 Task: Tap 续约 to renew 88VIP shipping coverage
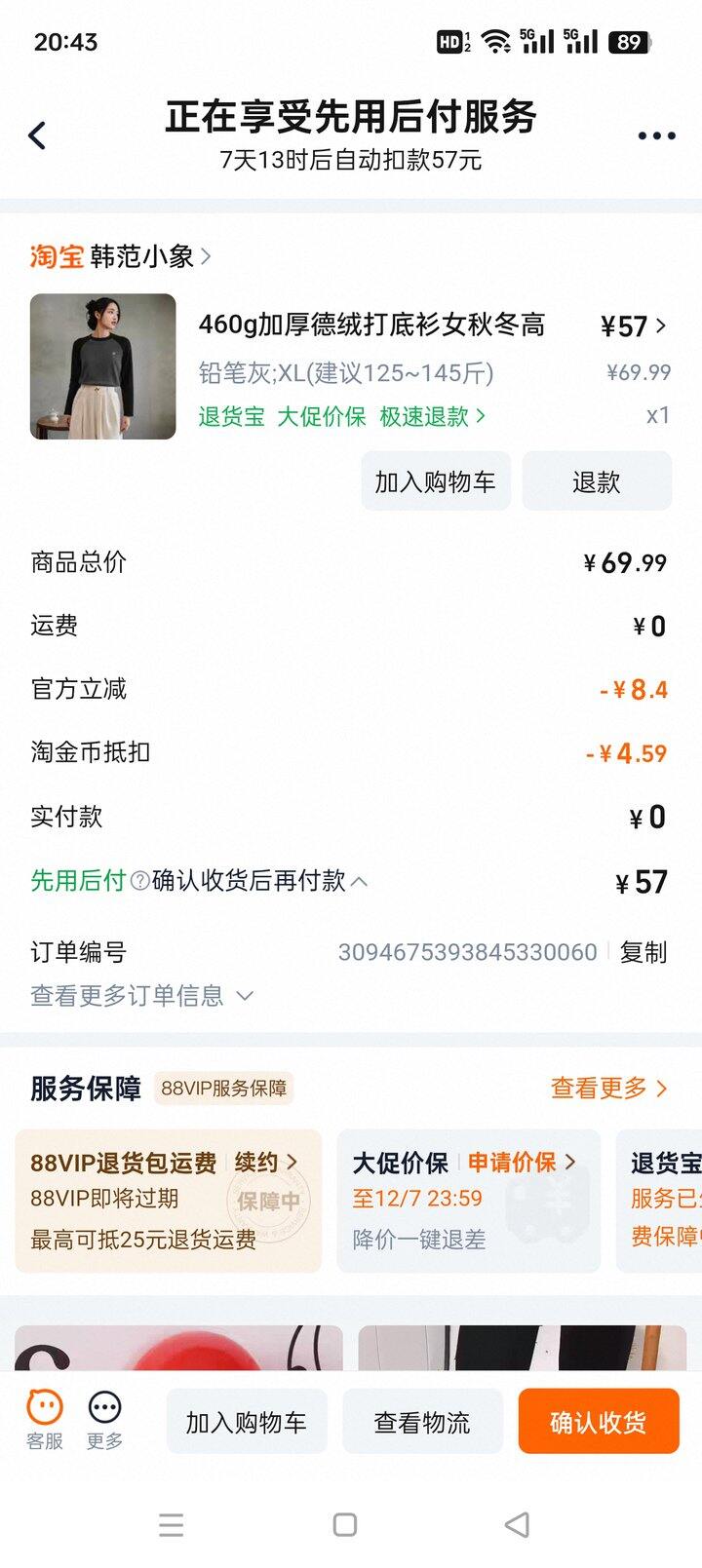coord(255,1162)
